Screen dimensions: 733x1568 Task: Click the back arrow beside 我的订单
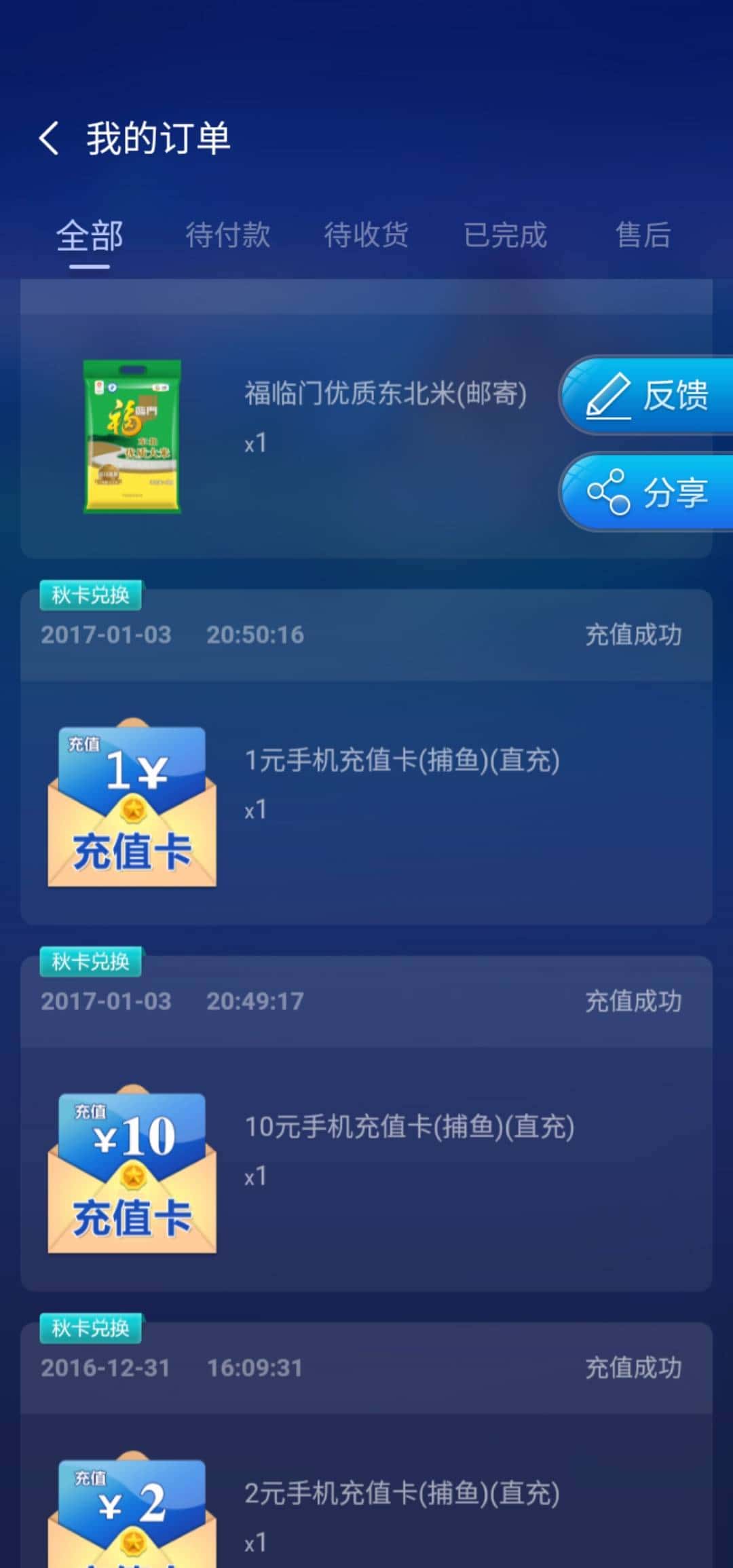point(49,138)
